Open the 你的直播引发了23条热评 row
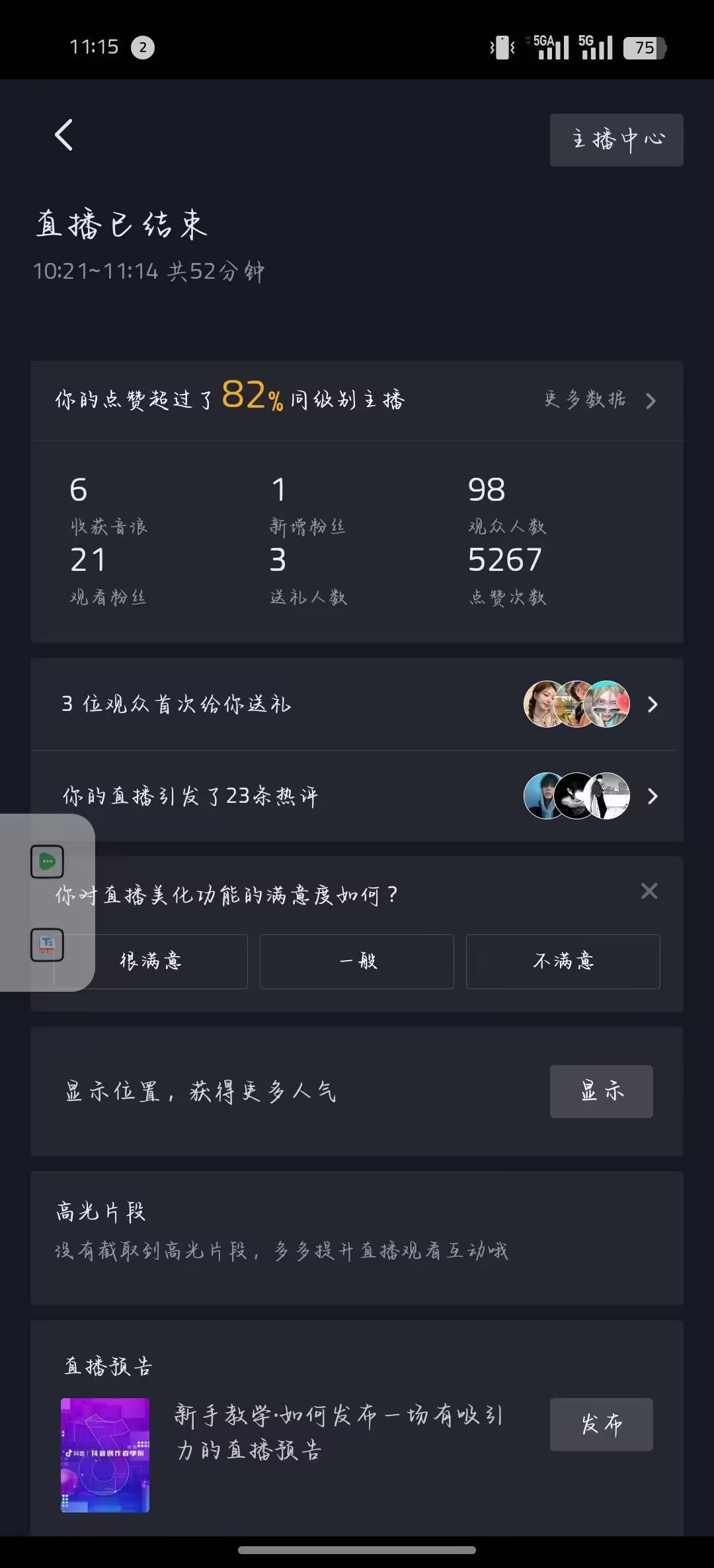This screenshot has height=1568, width=714. point(357,796)
